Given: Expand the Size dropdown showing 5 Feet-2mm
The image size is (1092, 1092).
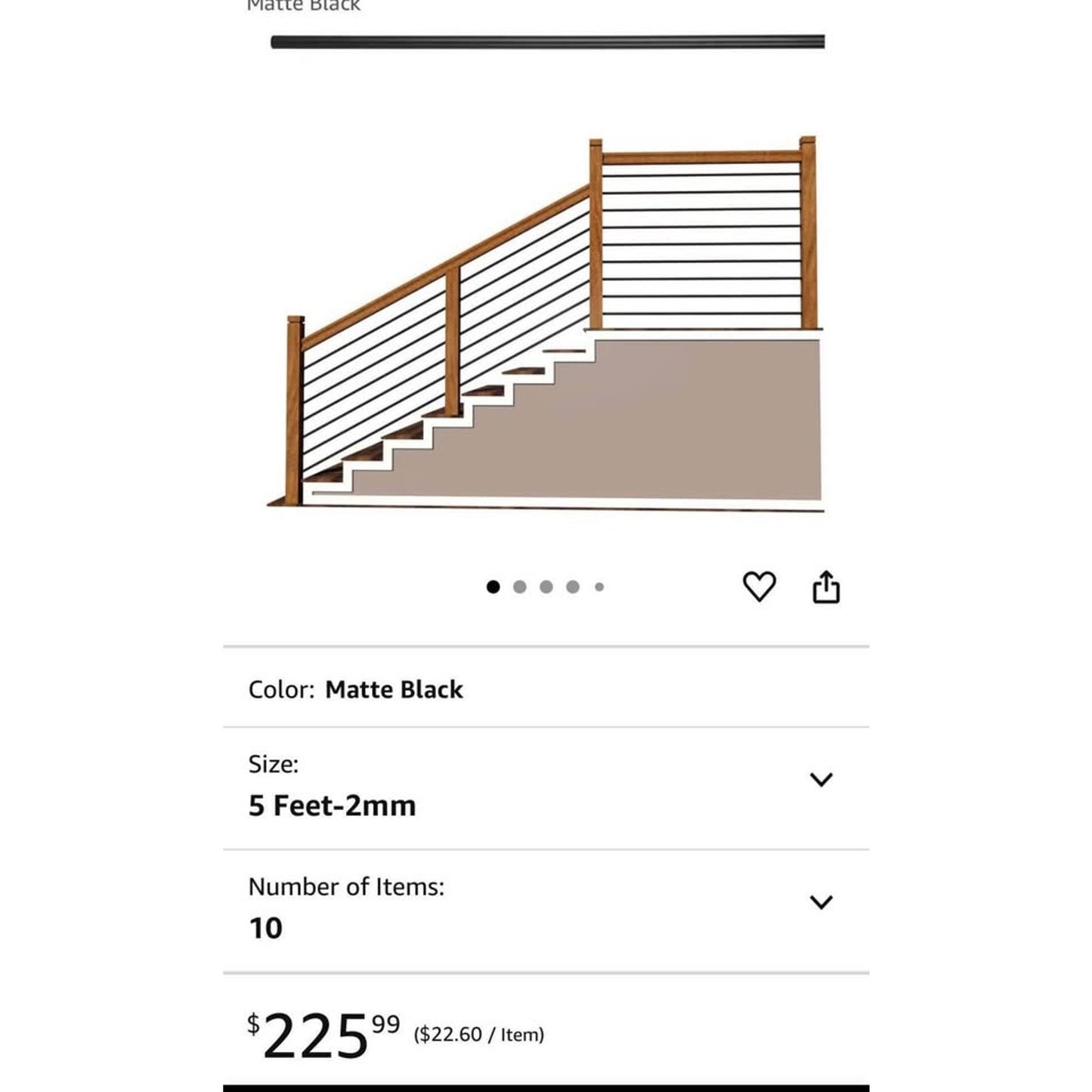Looking at the screenshot, I should tap(821, 780).
